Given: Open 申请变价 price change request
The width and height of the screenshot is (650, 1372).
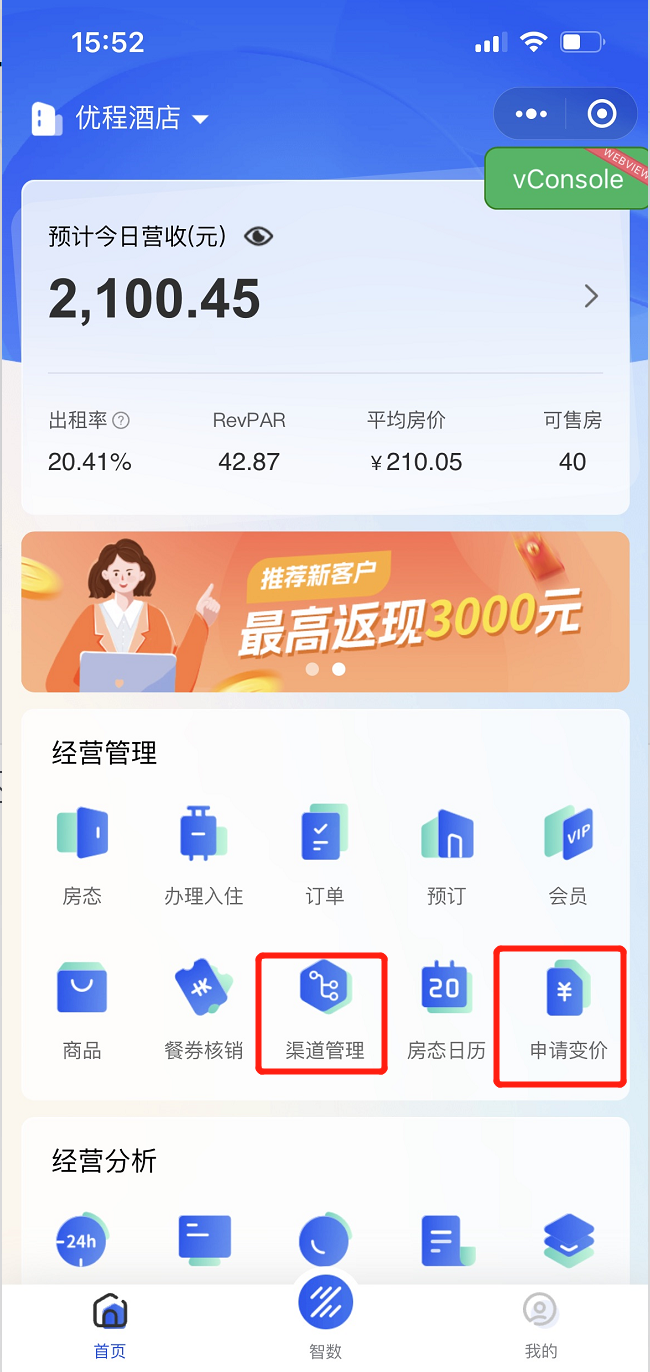Looking at the screenshot, I should coord(567,1010).
